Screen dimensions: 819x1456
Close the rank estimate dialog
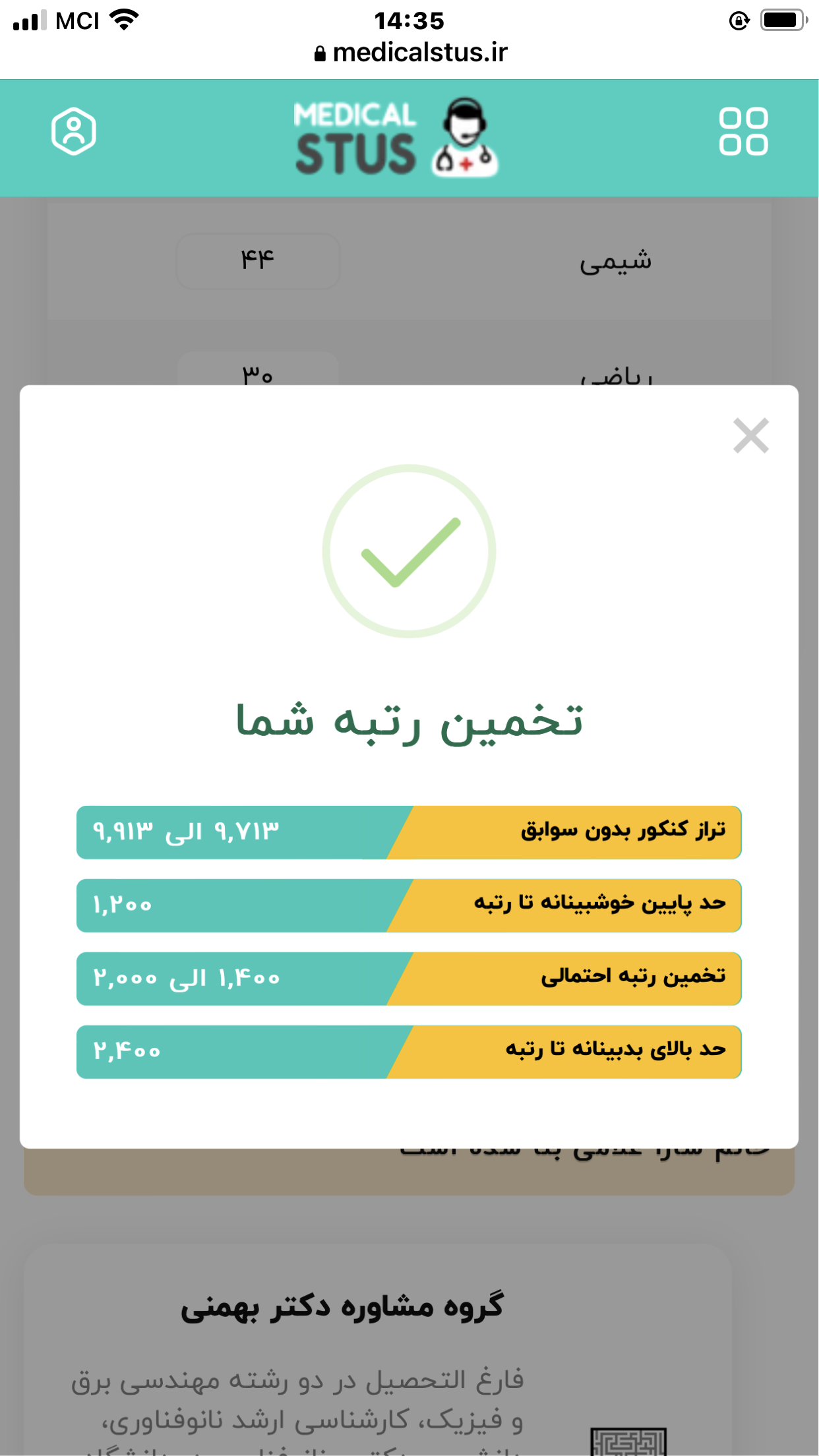point(750,436)
